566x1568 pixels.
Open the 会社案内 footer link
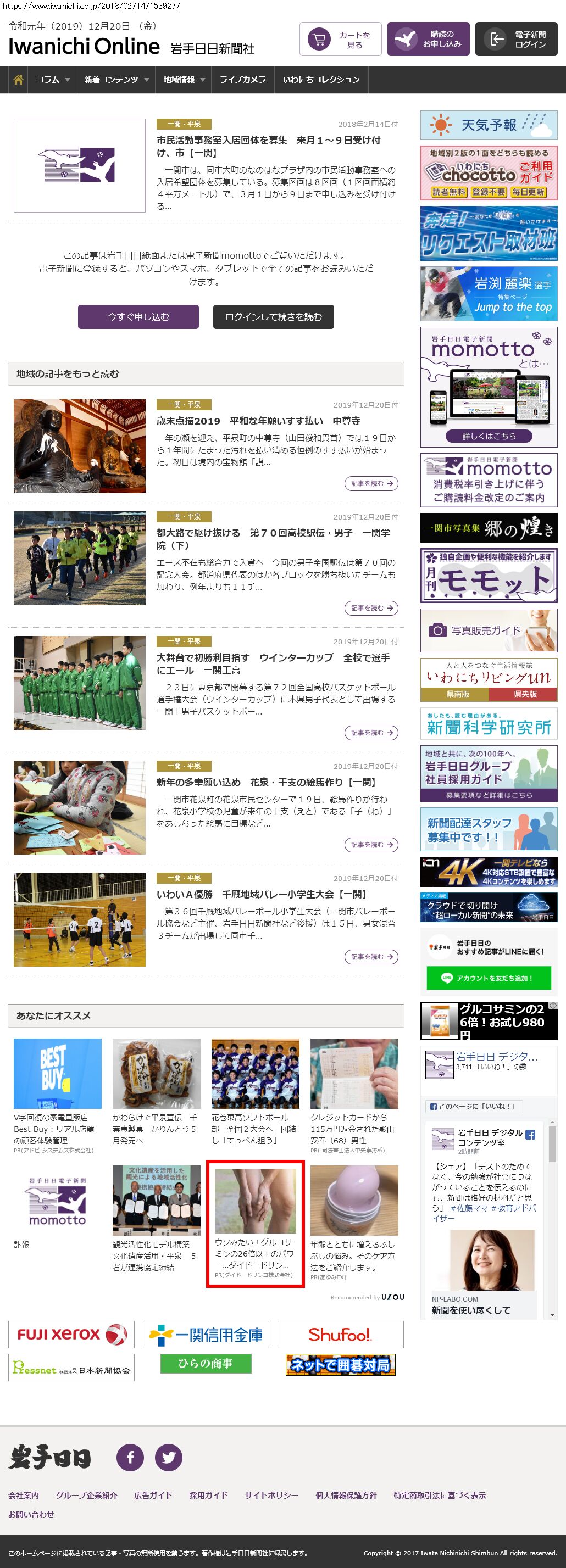pyautogui.click(x=23, y=1494)
